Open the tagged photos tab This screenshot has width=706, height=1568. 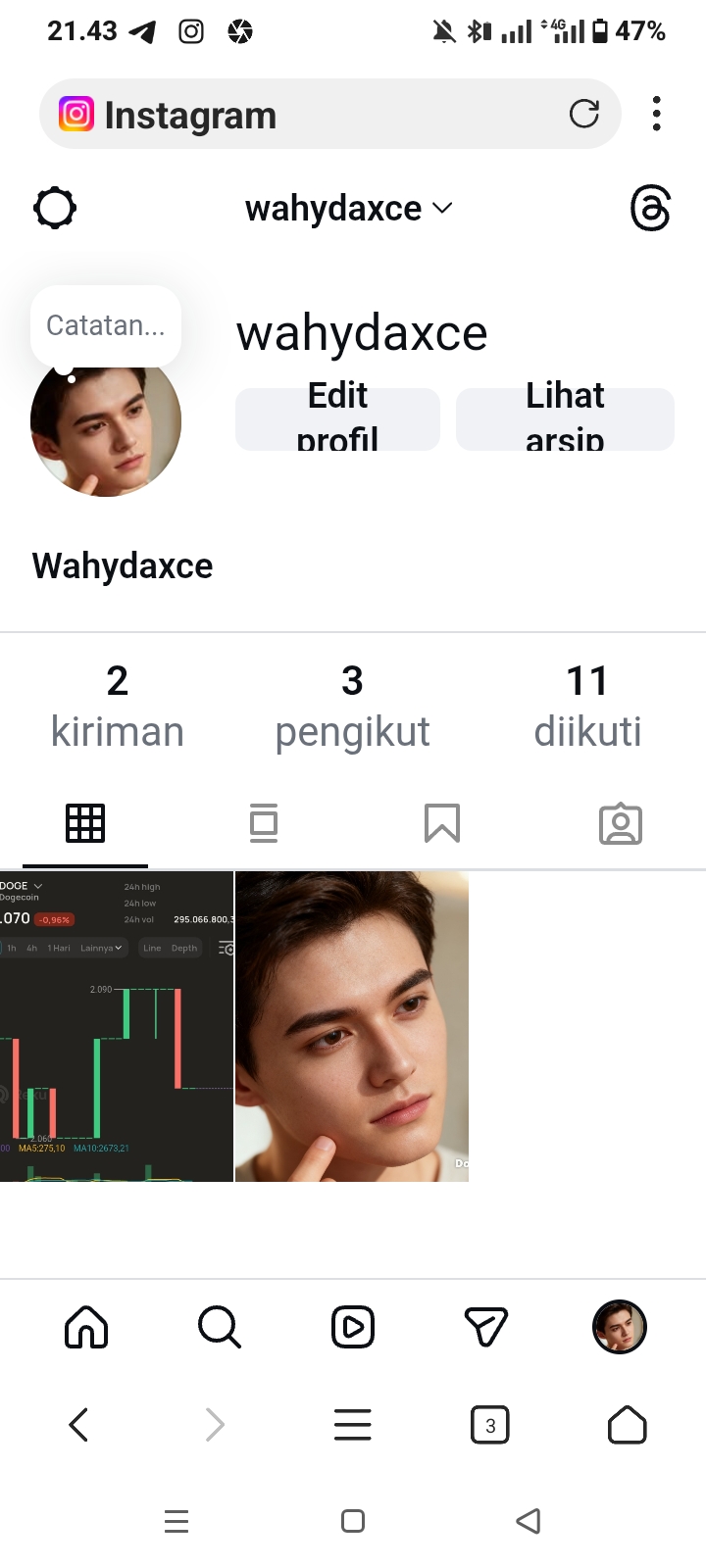tap(621, 823)
